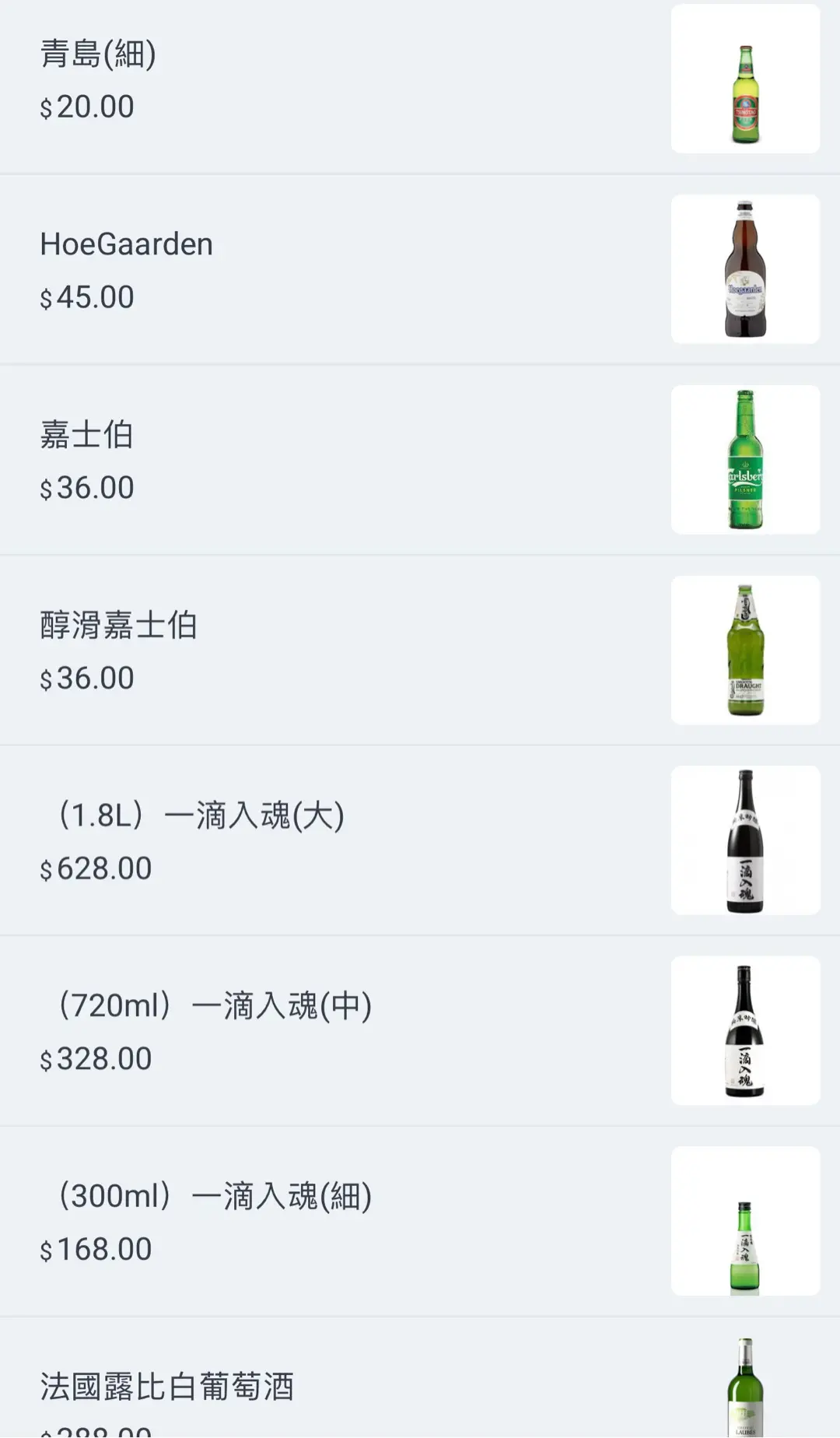Tap the (300ml) 一滴入魂(細) item
The height and width of the screenshot is (1438, 840).
coord(420,1222)
